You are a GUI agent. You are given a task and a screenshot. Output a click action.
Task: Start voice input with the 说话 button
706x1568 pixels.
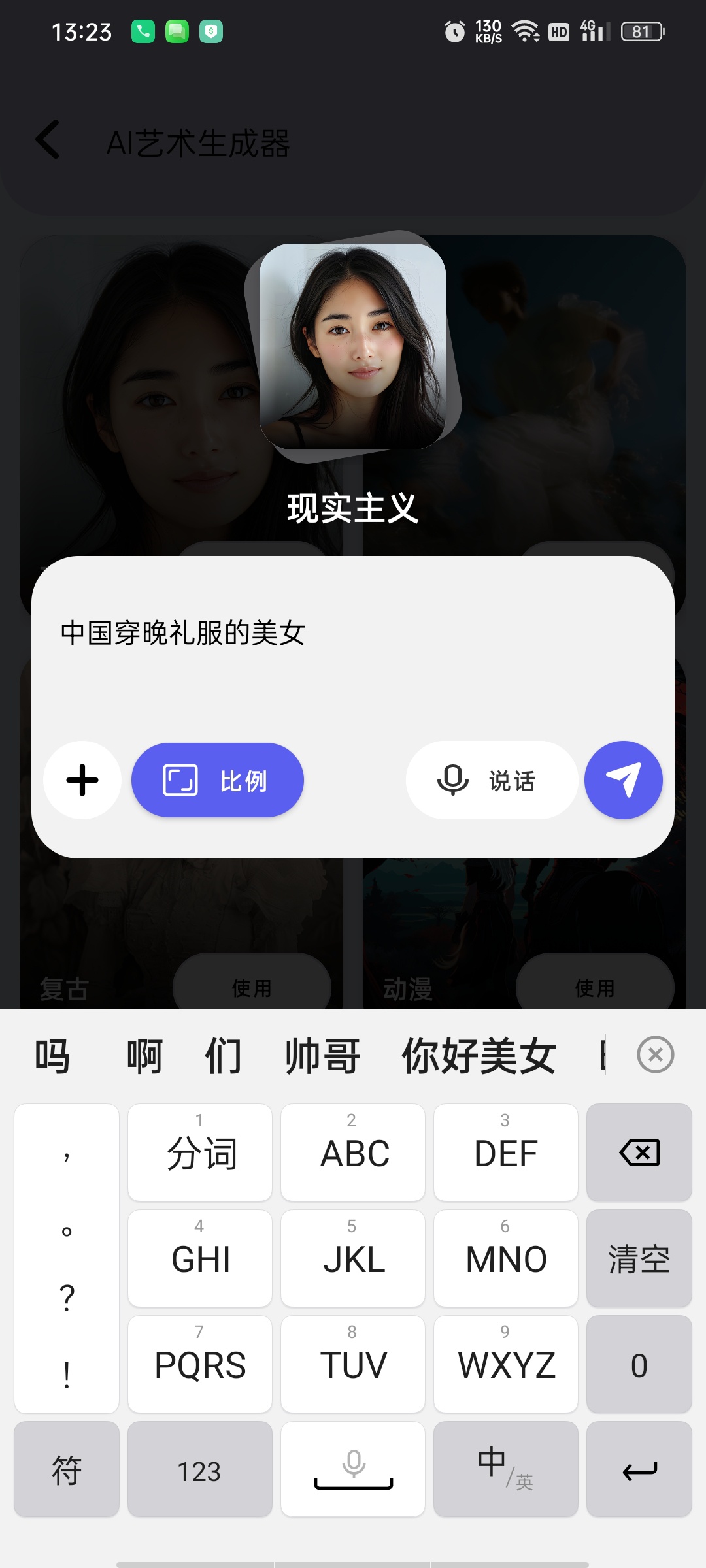492,780
